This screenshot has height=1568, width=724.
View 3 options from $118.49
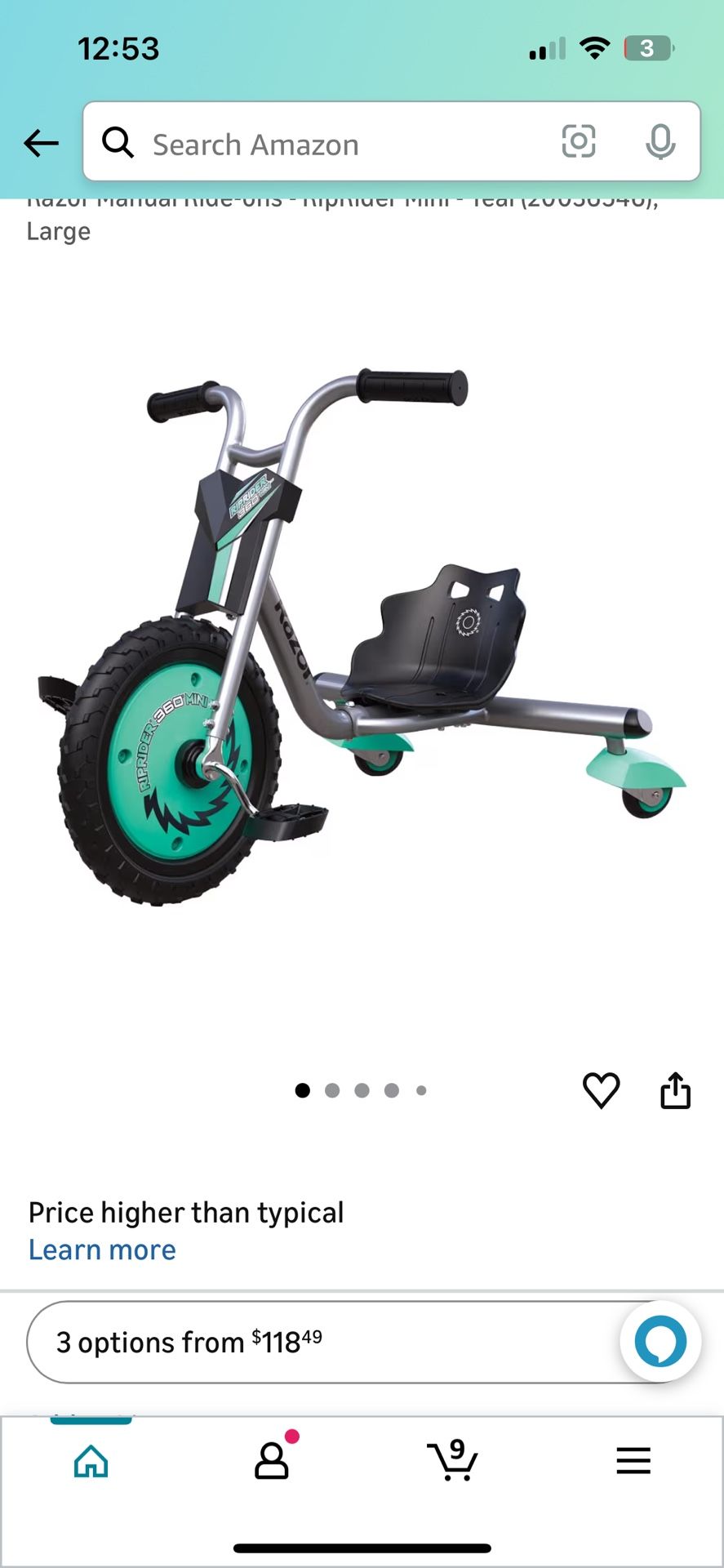326,1342
